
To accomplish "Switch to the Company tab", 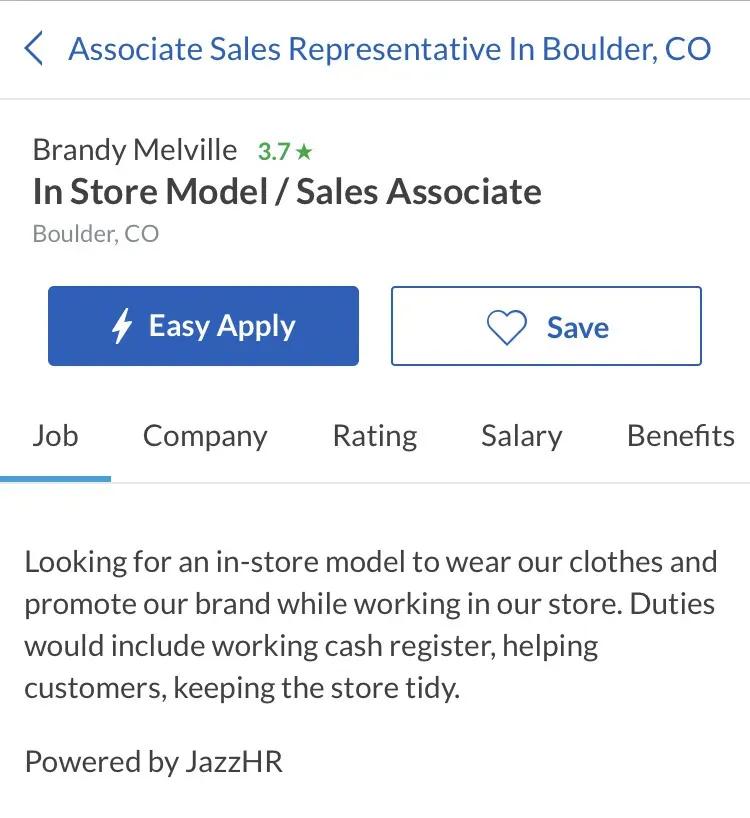I will 205,436.
